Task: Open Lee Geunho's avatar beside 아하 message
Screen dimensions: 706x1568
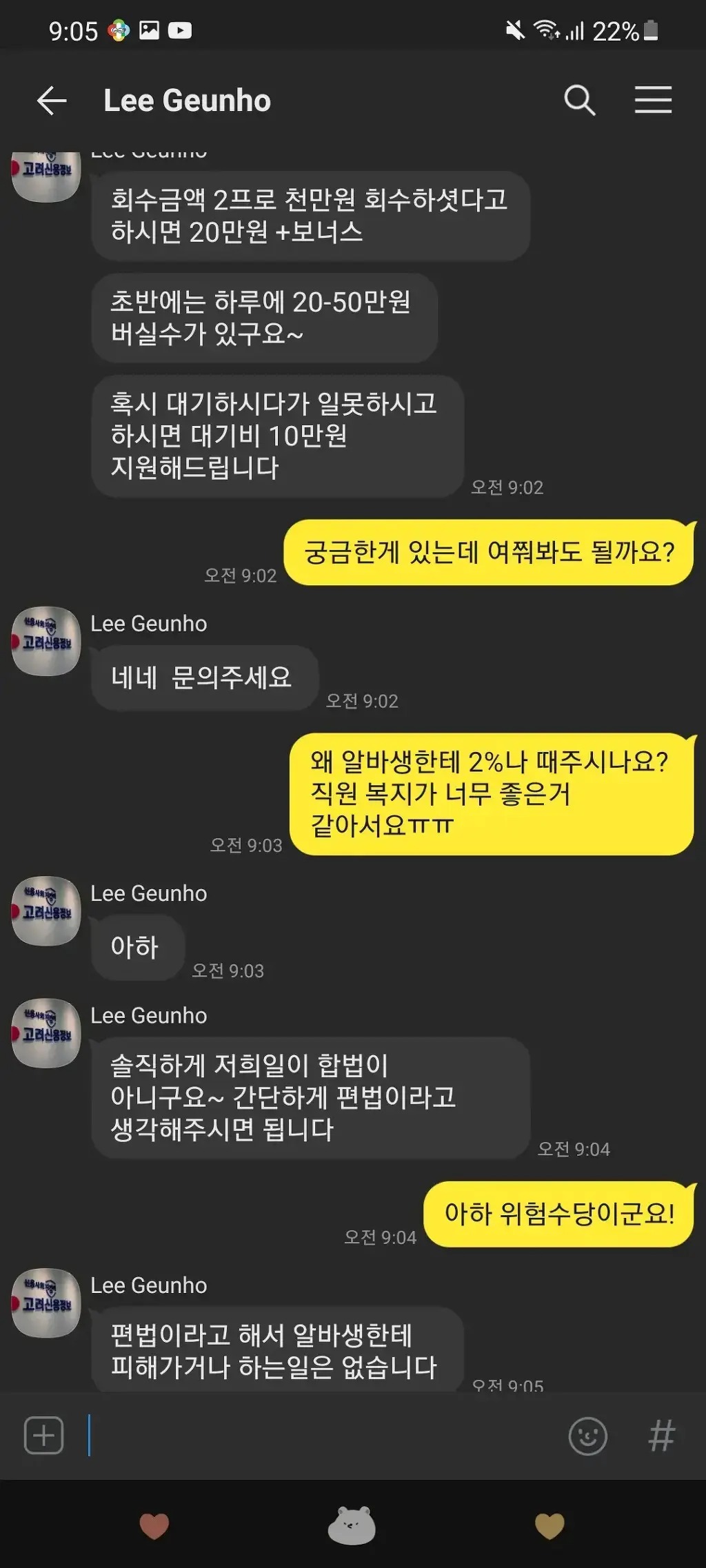Action: 46,910
